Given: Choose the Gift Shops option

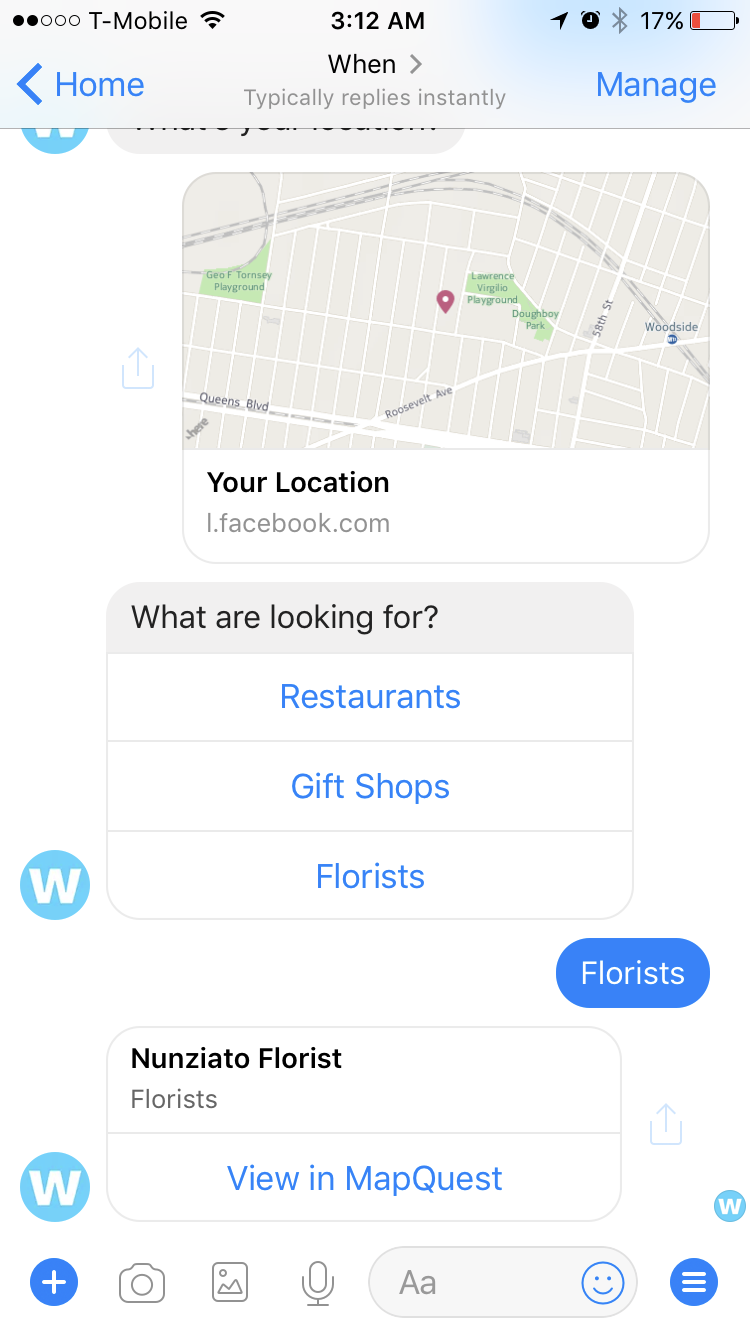Looking at the screenshot, I should (x=370, y=787).
